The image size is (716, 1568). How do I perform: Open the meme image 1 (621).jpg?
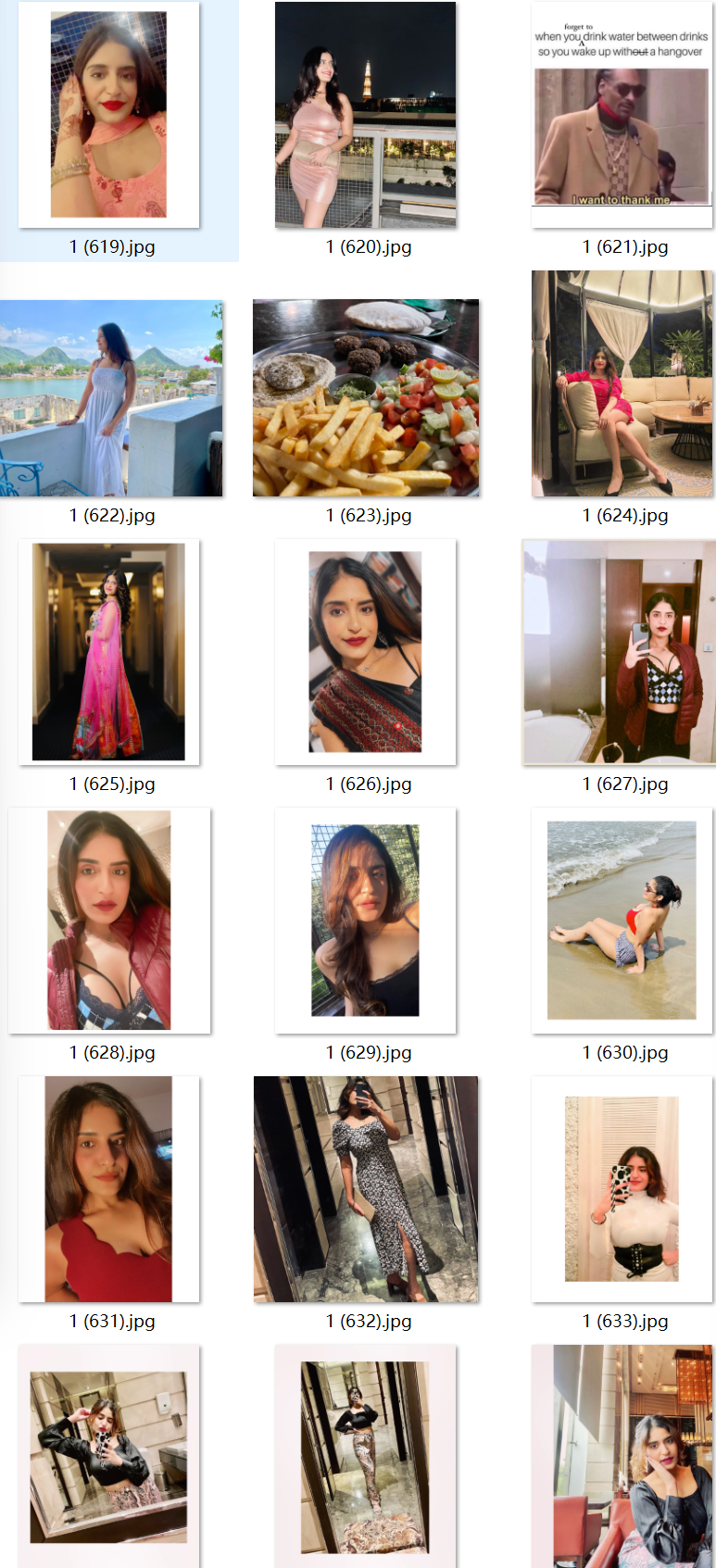click(x=622, y=115)
